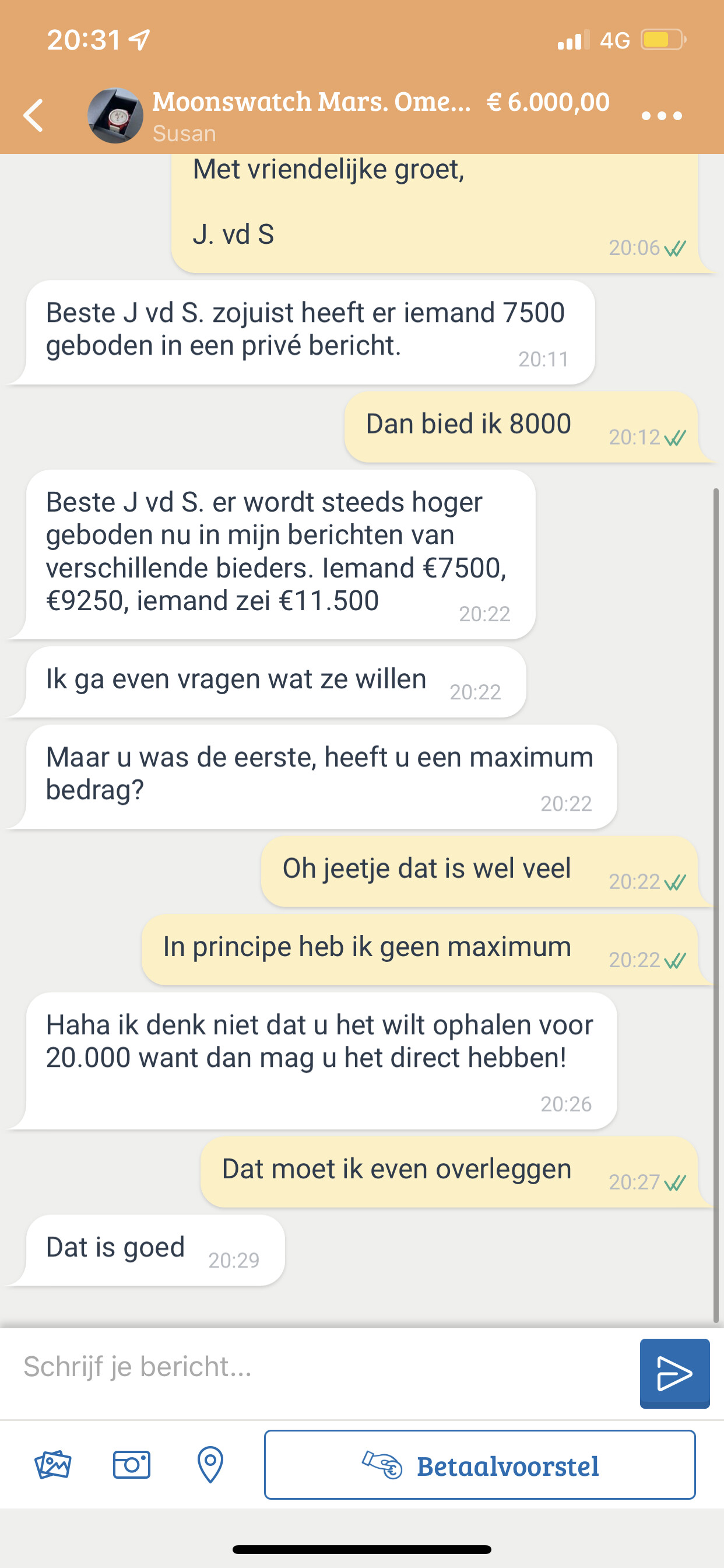The image size is (724, 1568).
Task: Attach a photo from the gallery
Action: click(x=53, y=1464)
